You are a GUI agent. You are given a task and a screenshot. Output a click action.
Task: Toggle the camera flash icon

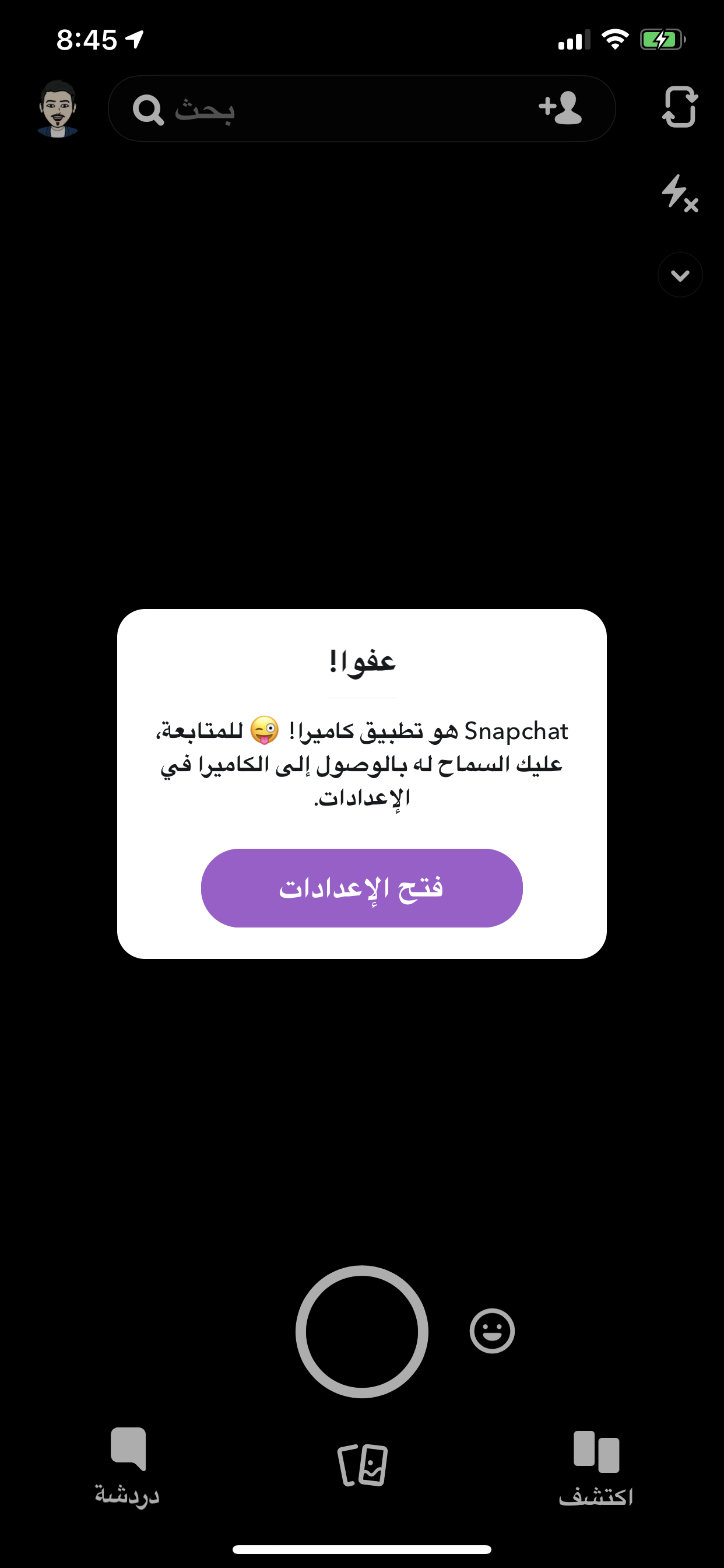pos(679,193)
